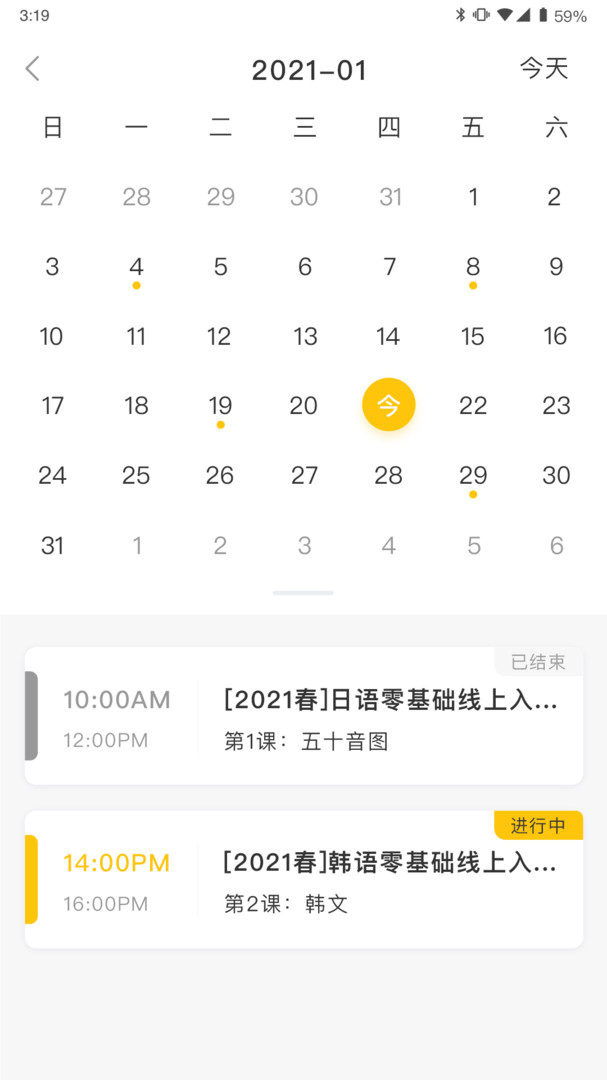Tap the highlighted 今 date circle
The image size is (607, 1080).
coord(388,405)
